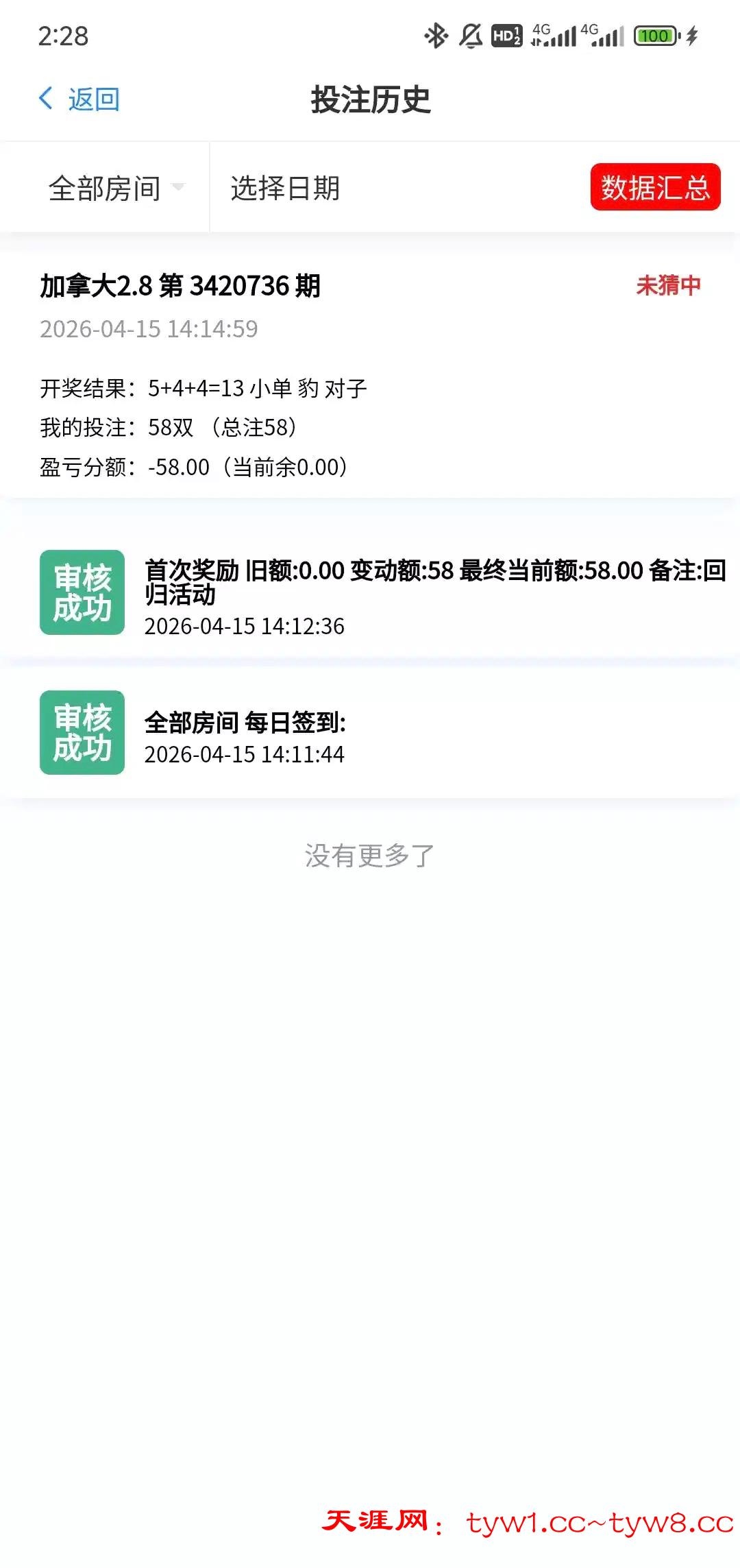Open the 选择日期 date picker
This screenshot has height=1568, width=740.
pos(285,188)
